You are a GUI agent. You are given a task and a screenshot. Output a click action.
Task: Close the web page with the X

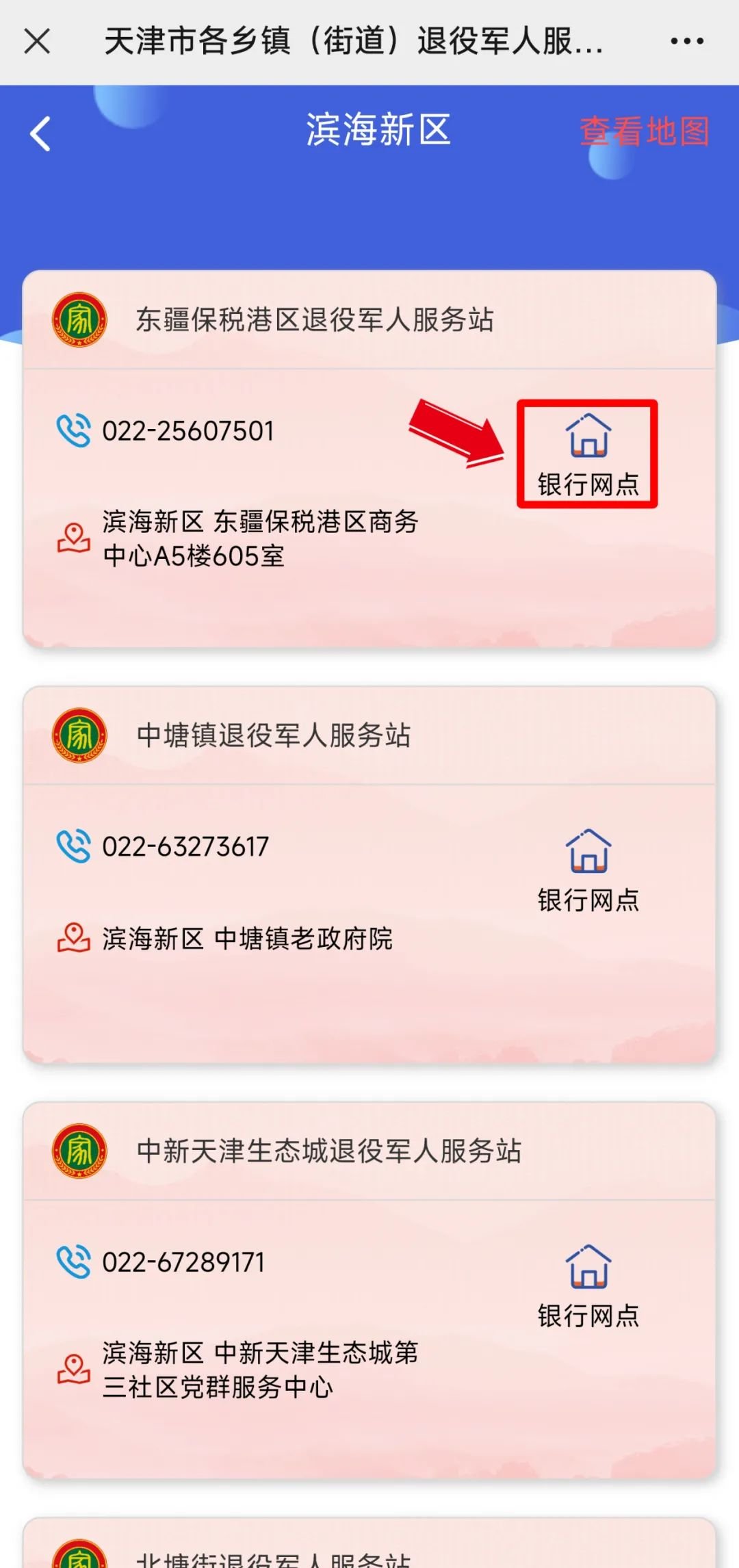click(37, 41)
